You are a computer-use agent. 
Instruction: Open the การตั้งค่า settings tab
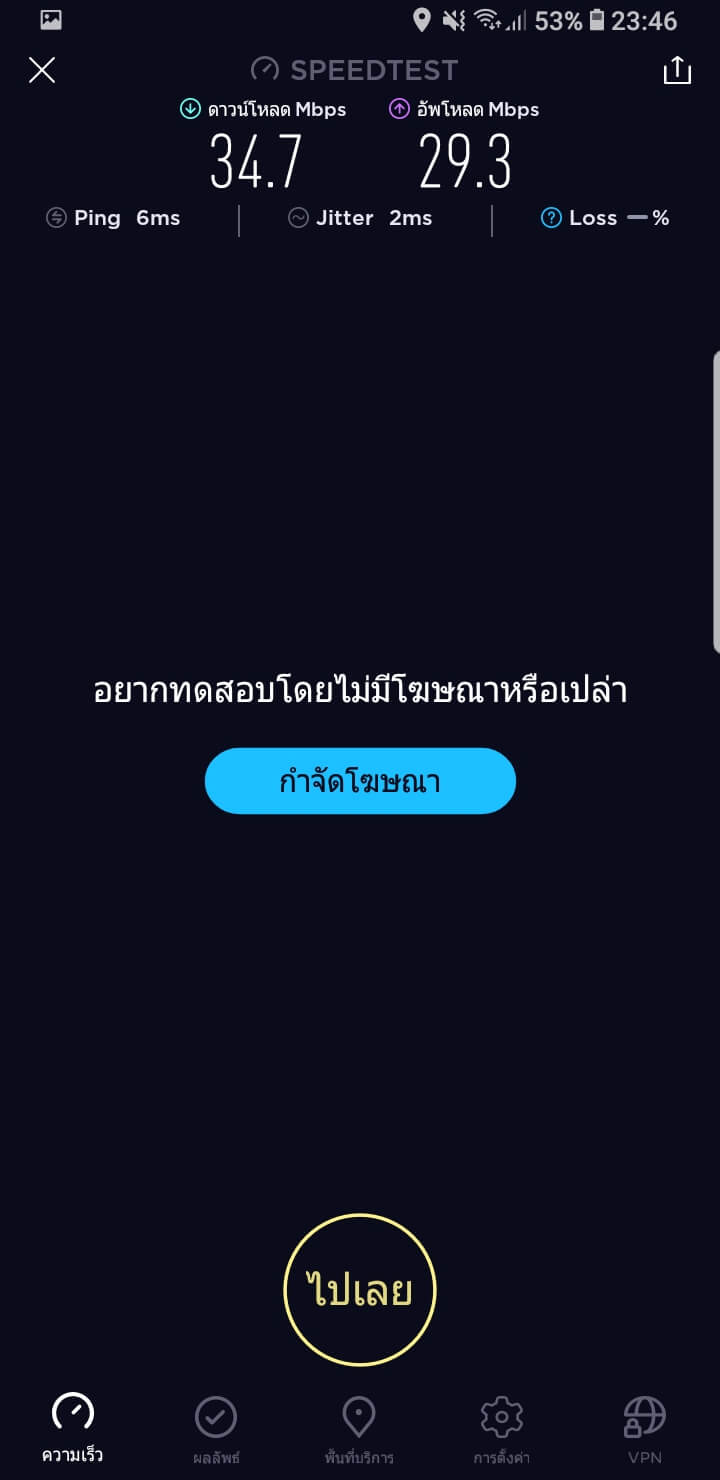(x=502, y=1427)
